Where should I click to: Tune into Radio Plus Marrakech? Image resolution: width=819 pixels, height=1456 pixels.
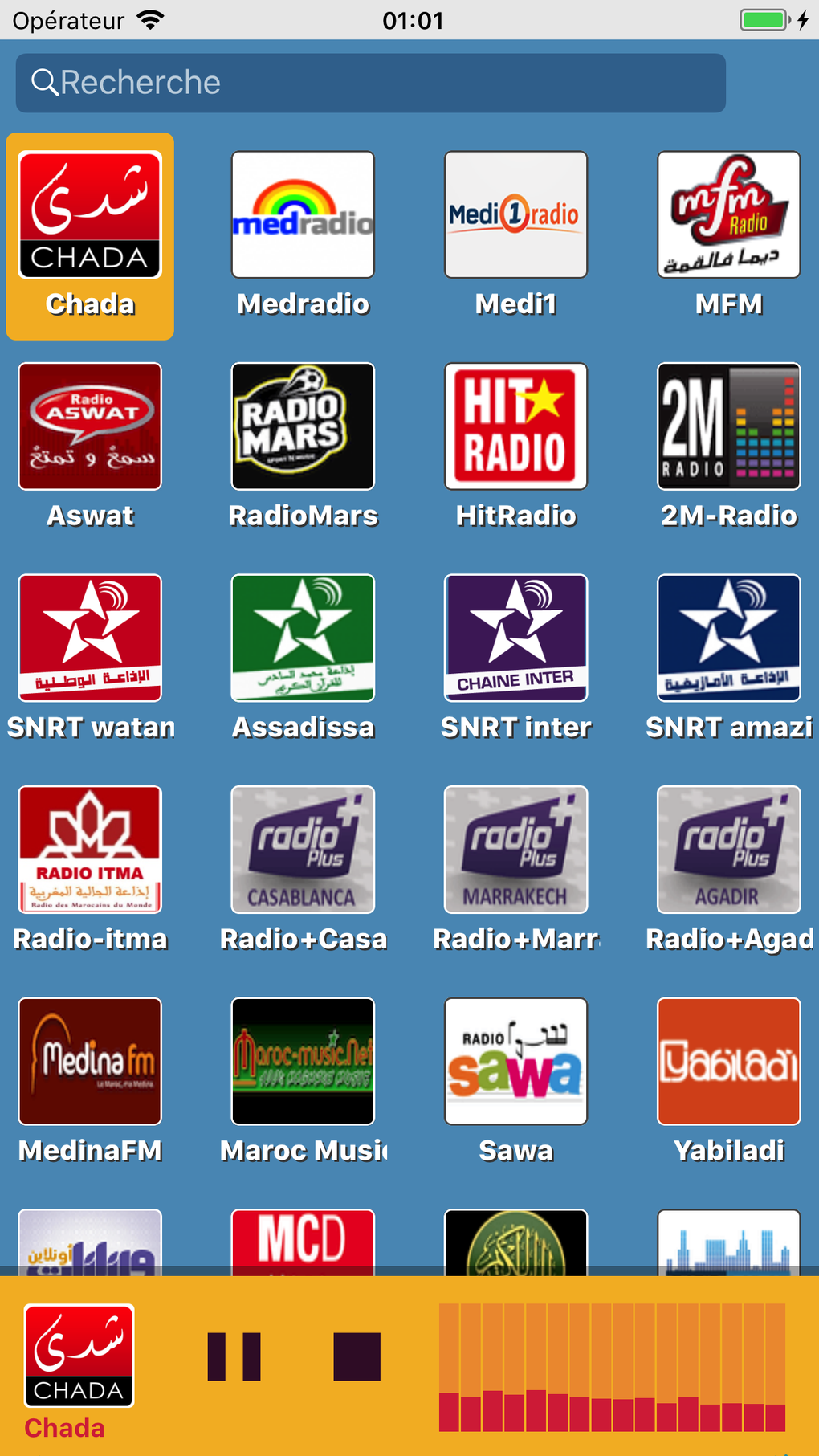click(515, 849)
